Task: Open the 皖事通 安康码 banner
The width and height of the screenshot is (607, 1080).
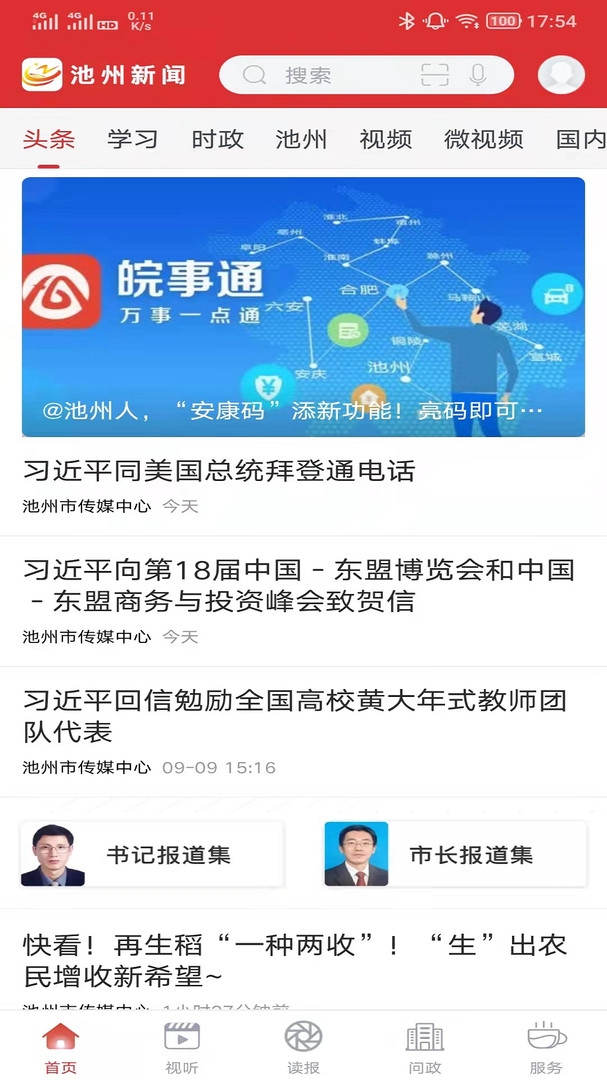Action: coord(303,307)
